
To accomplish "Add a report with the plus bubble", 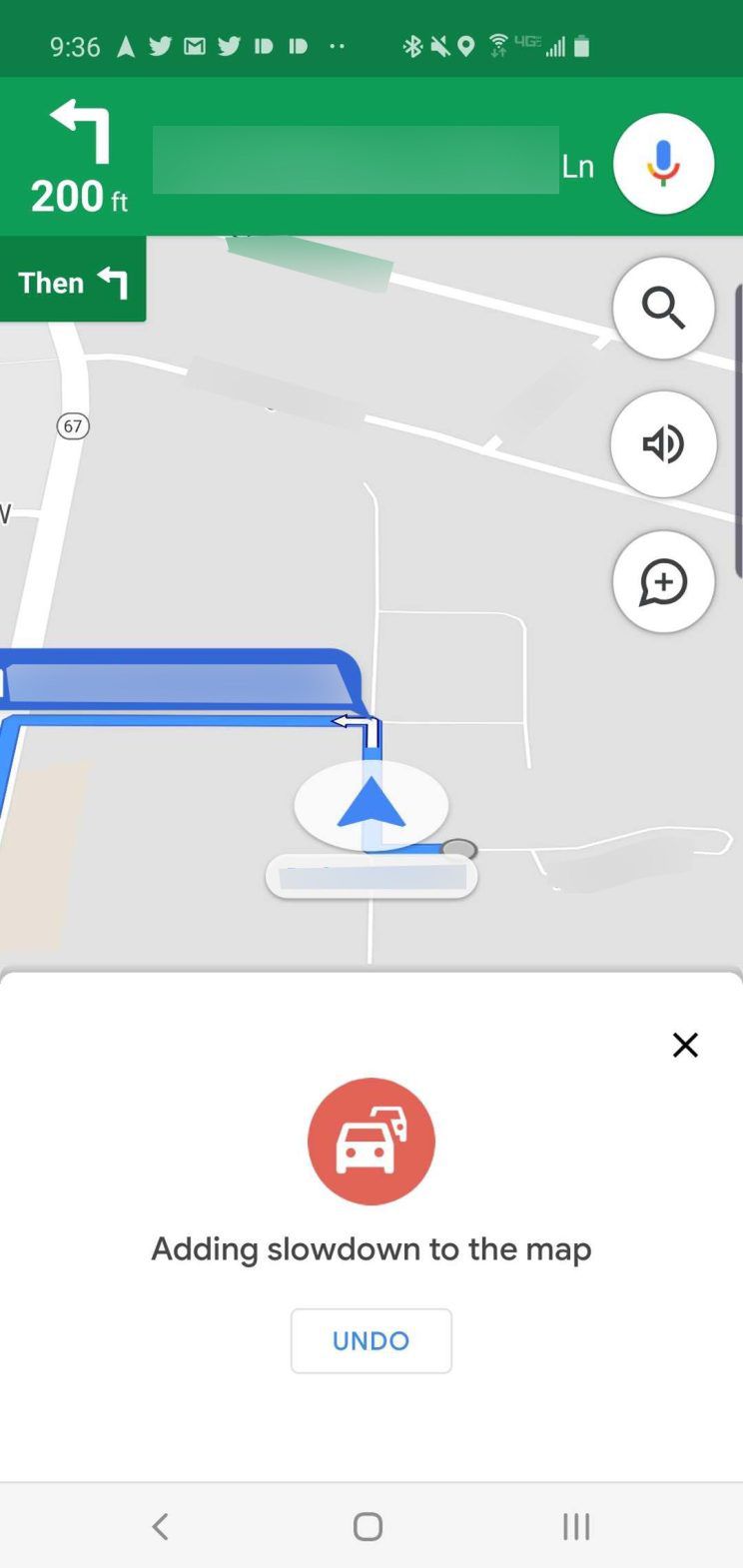I will pyautogui.click(x=663, y=582).
